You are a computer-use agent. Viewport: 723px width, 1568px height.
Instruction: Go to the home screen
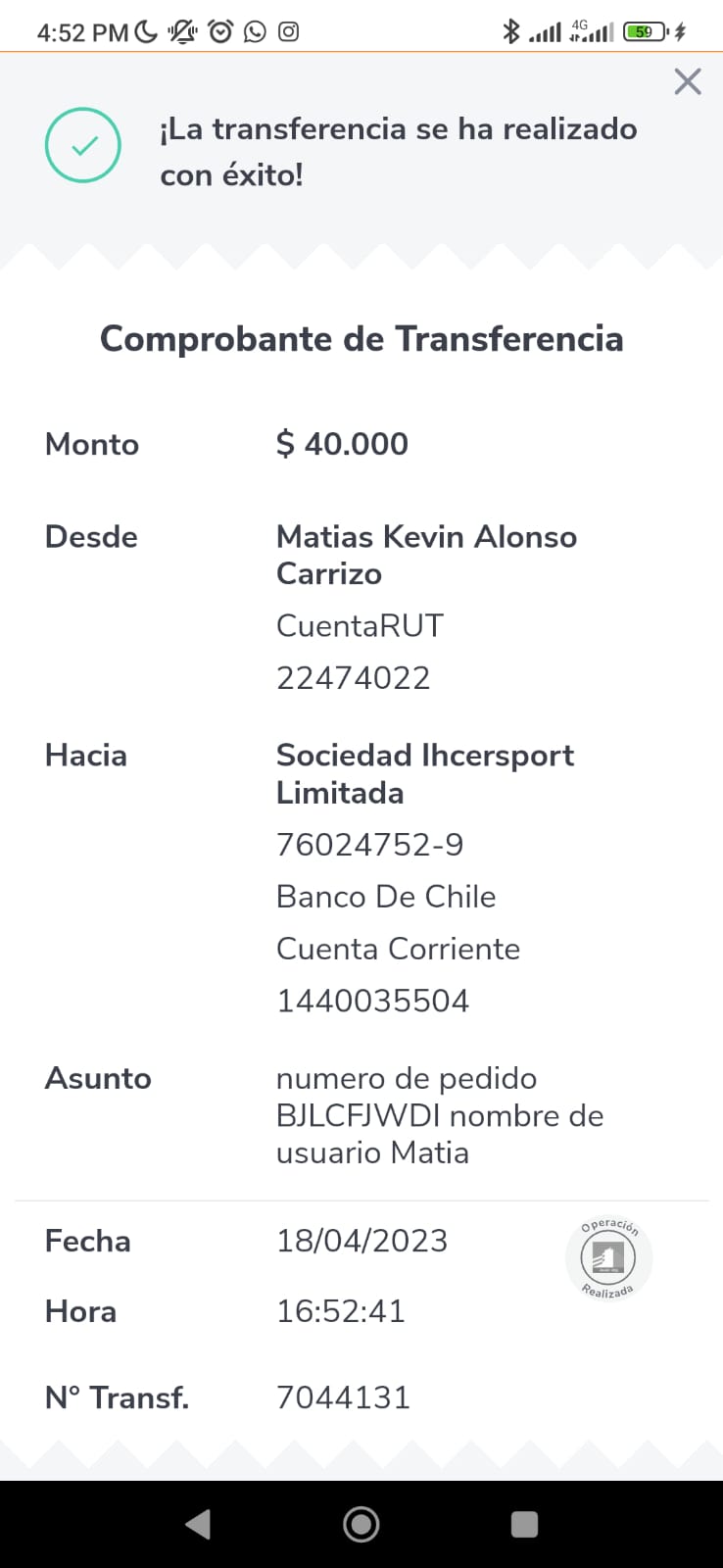tap(361, 1524)
